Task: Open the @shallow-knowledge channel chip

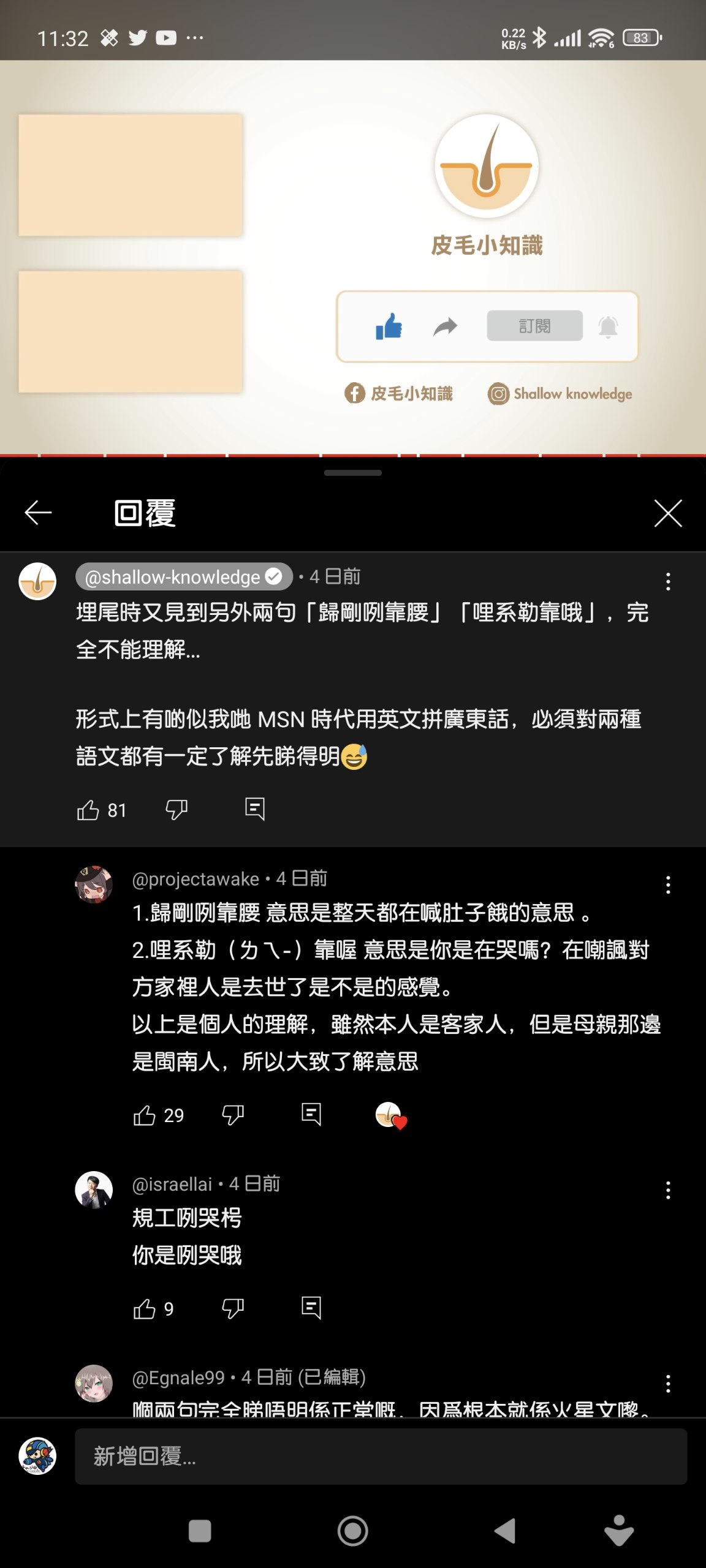Action: click(x=183, y=576)
